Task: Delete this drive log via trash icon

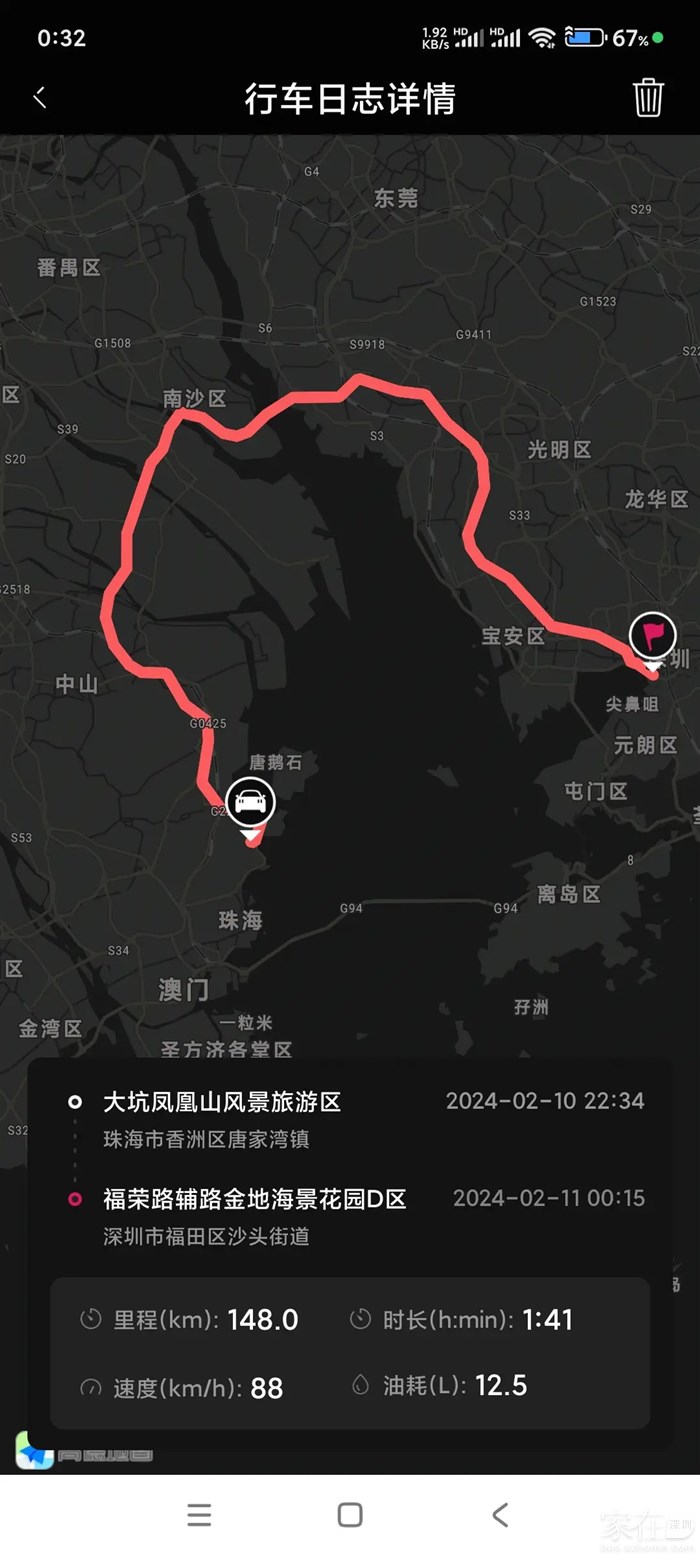Action: pos(648,98)
